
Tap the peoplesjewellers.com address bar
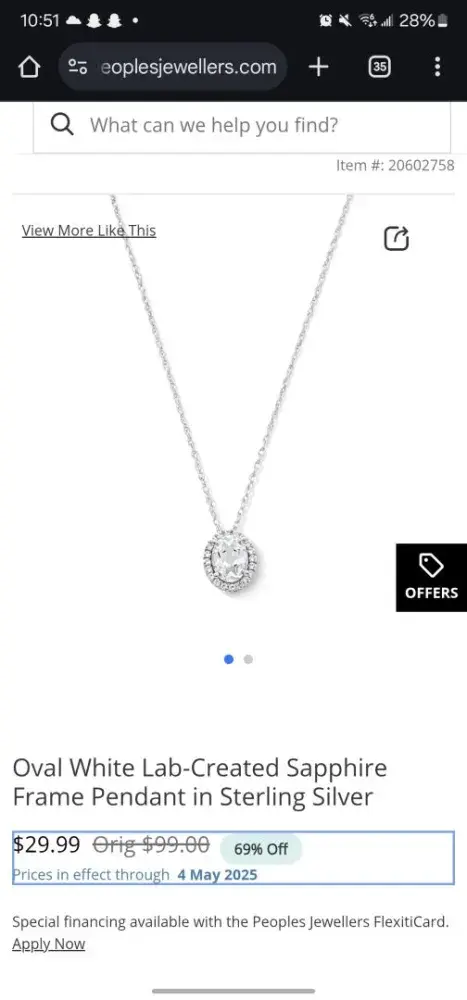173,67
